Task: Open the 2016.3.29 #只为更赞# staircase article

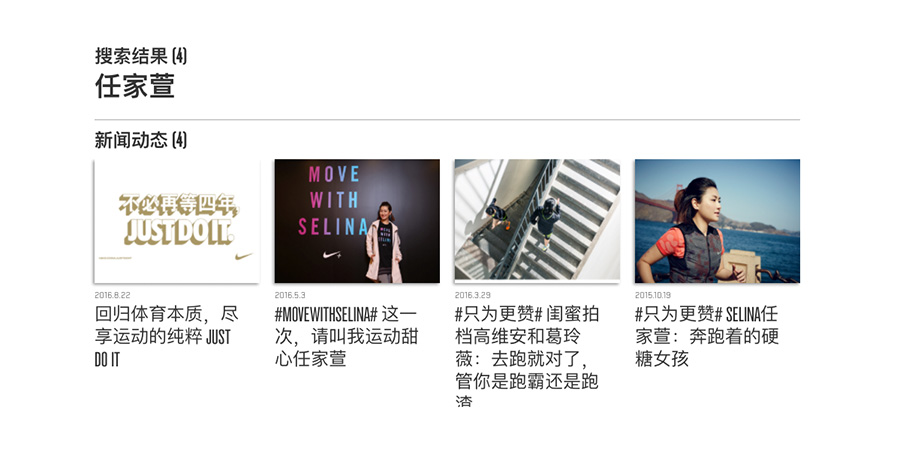Action: click(537, 221)
